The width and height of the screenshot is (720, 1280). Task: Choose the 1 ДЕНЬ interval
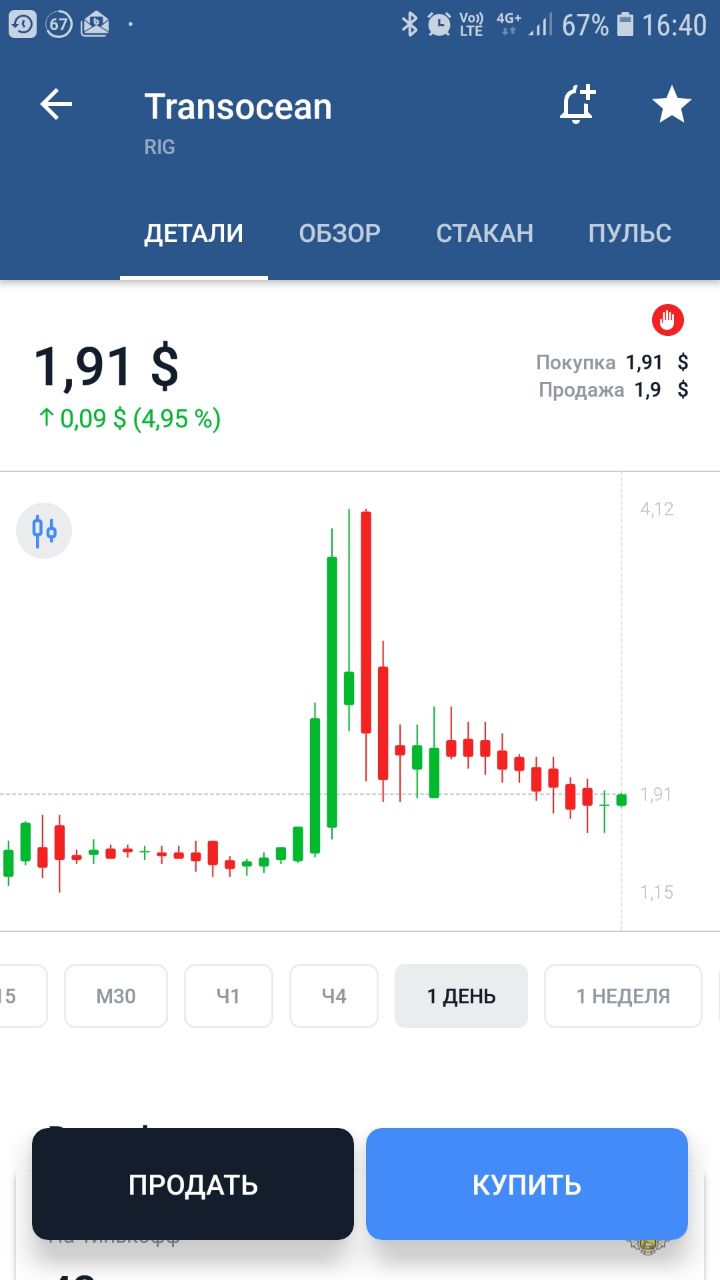461,996
